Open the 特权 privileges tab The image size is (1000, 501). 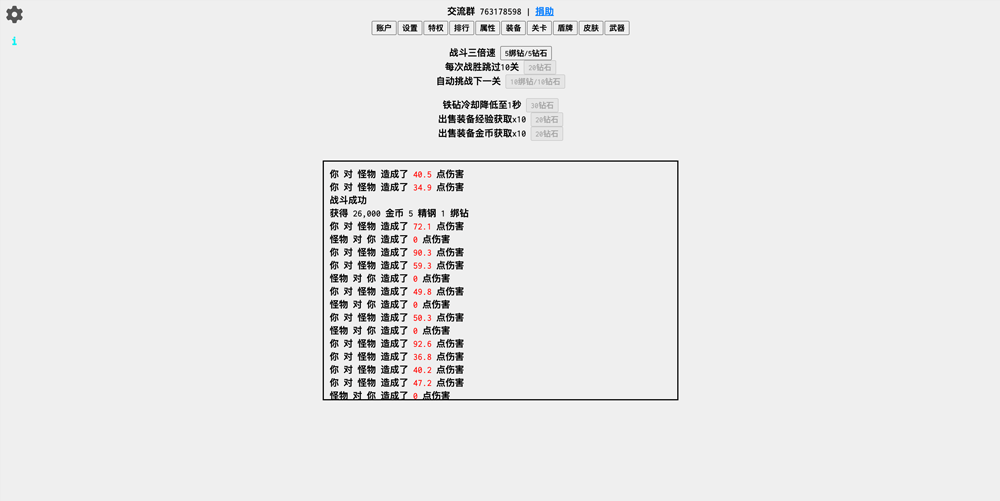point(436,28)
